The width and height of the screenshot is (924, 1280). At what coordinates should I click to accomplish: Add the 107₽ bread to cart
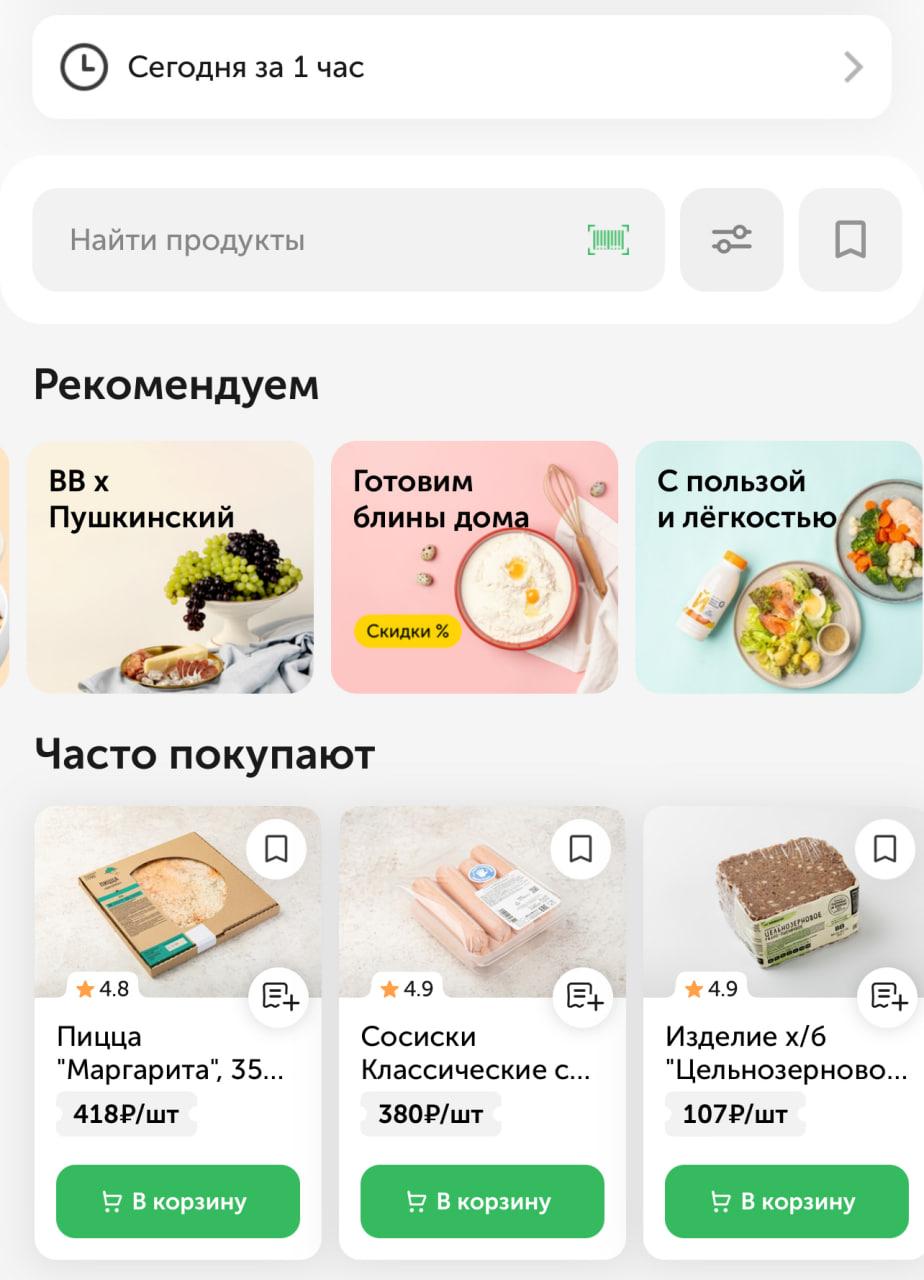(786, 1201)
